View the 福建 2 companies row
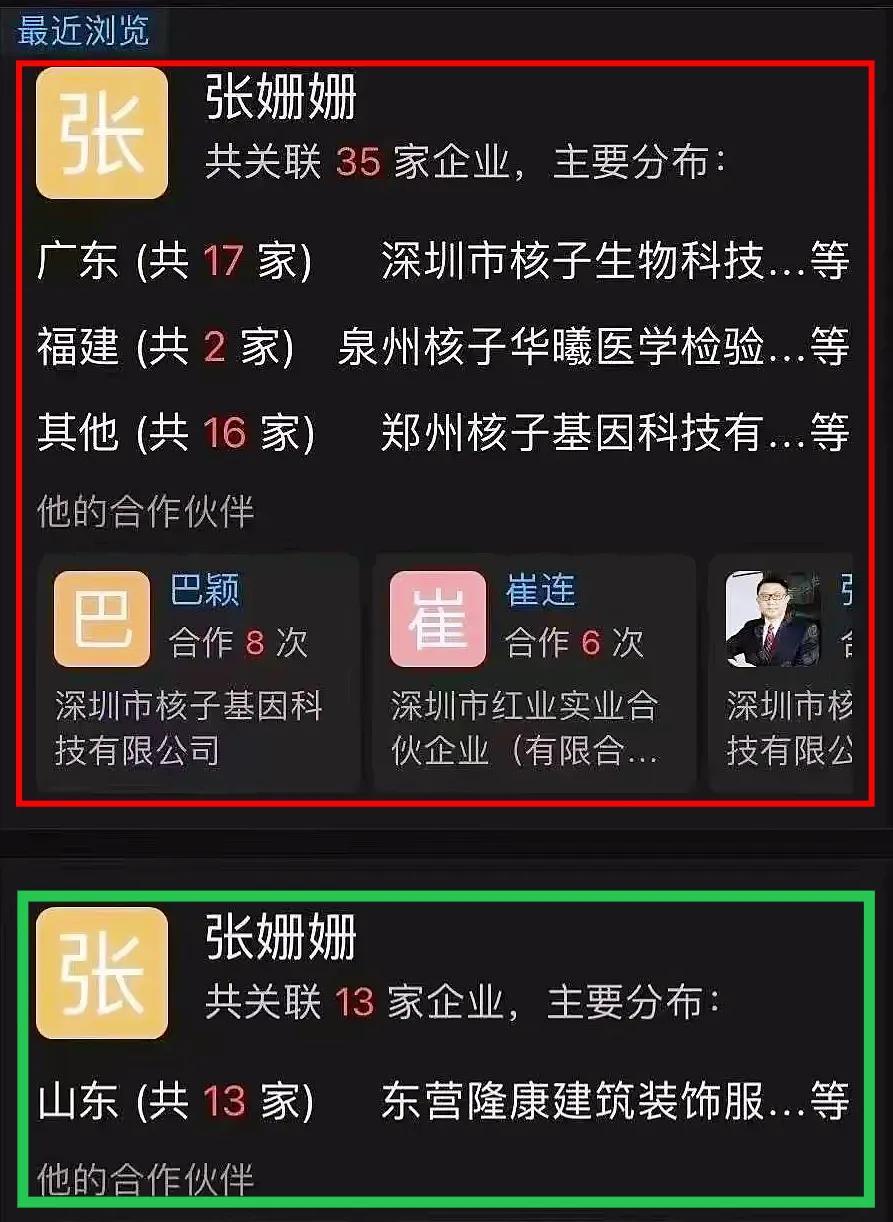 coord(442,347)
